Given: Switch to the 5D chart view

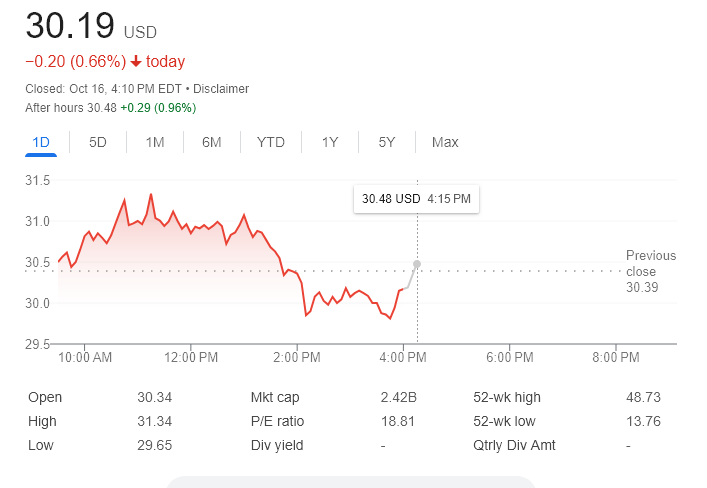Looking at the screenshot, I should pyautogui.click(x=98, y=142).
